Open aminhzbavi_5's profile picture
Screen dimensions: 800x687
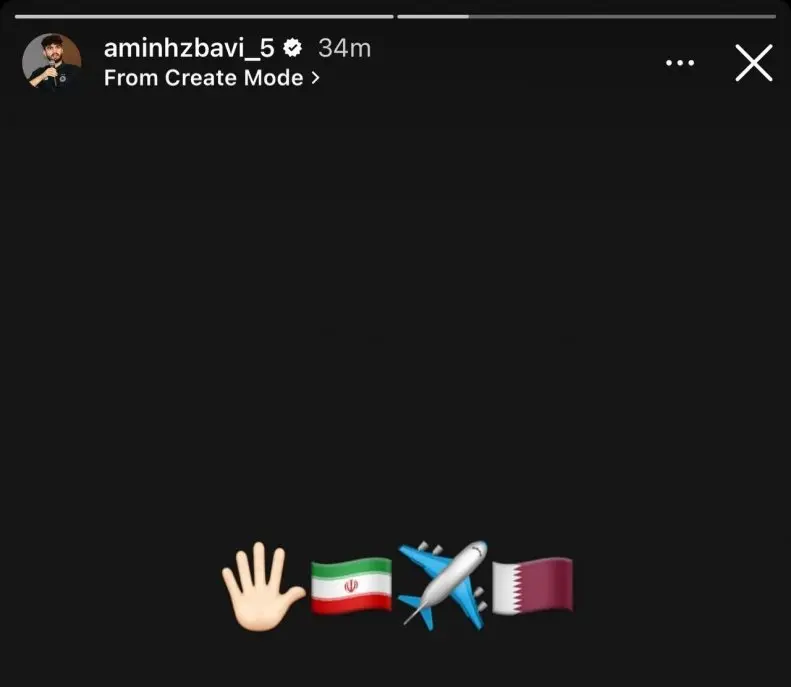52,62
